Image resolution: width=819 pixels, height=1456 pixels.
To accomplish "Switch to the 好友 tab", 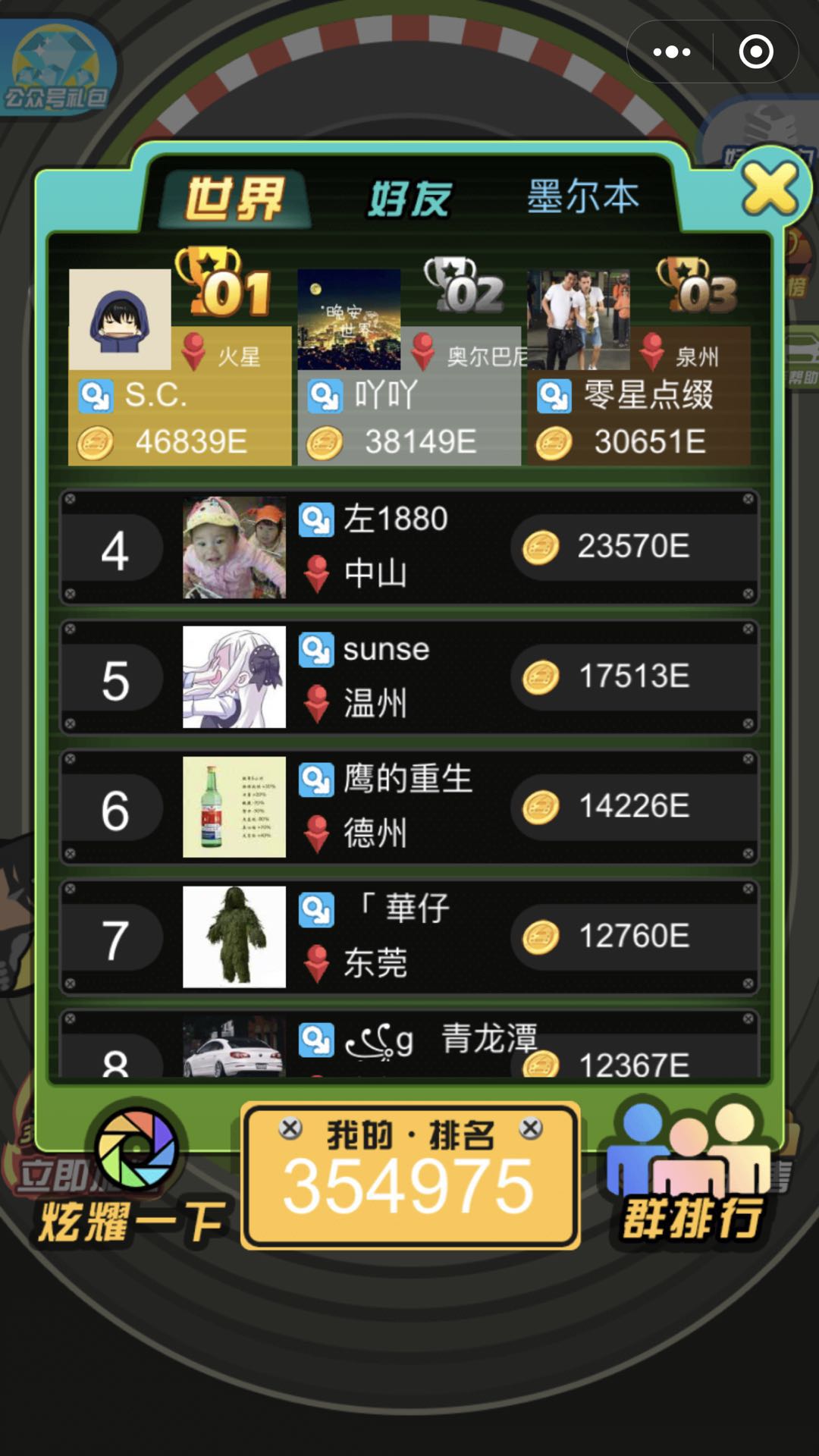I will tap(409, 199).
